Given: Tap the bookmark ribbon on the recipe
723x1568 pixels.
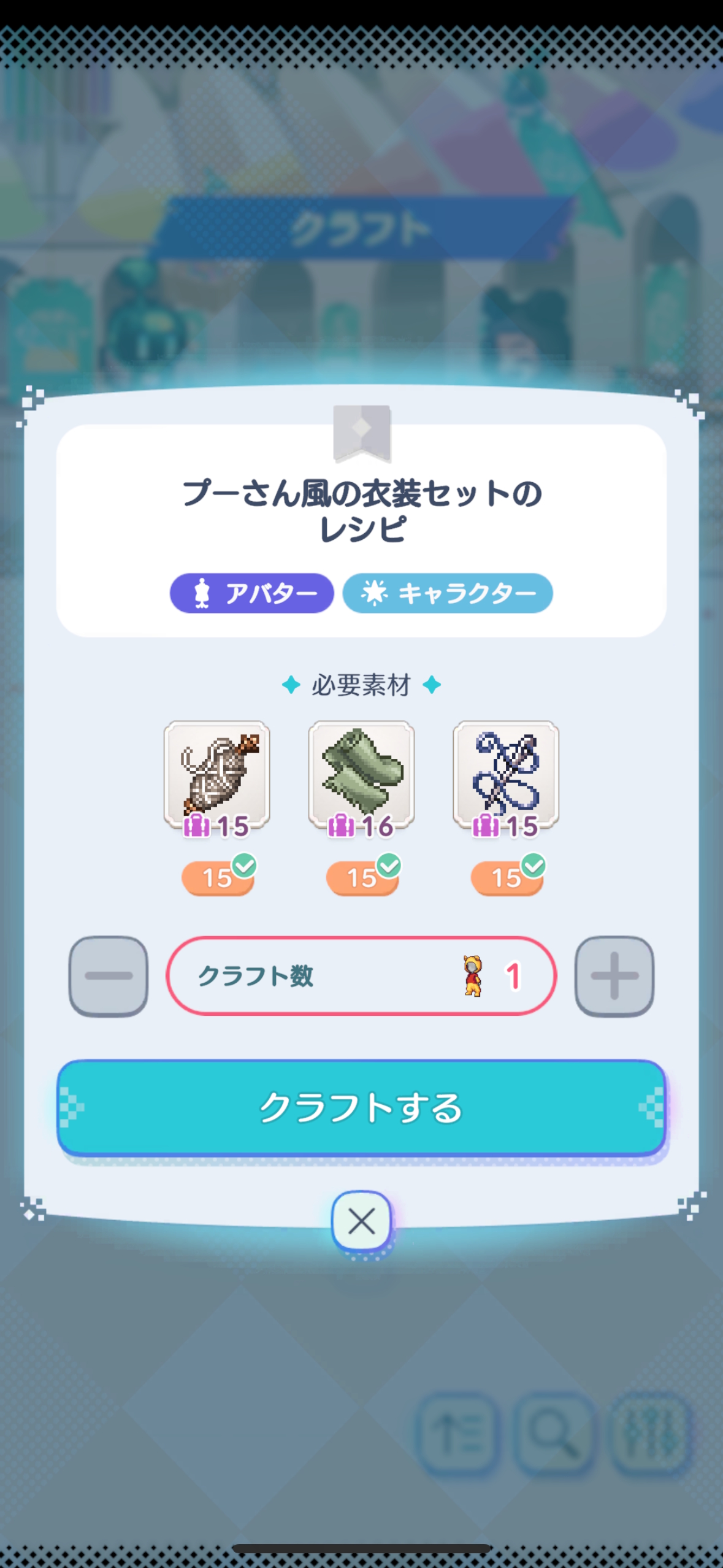Looking at the screenshot, I should tap(362, 433).
